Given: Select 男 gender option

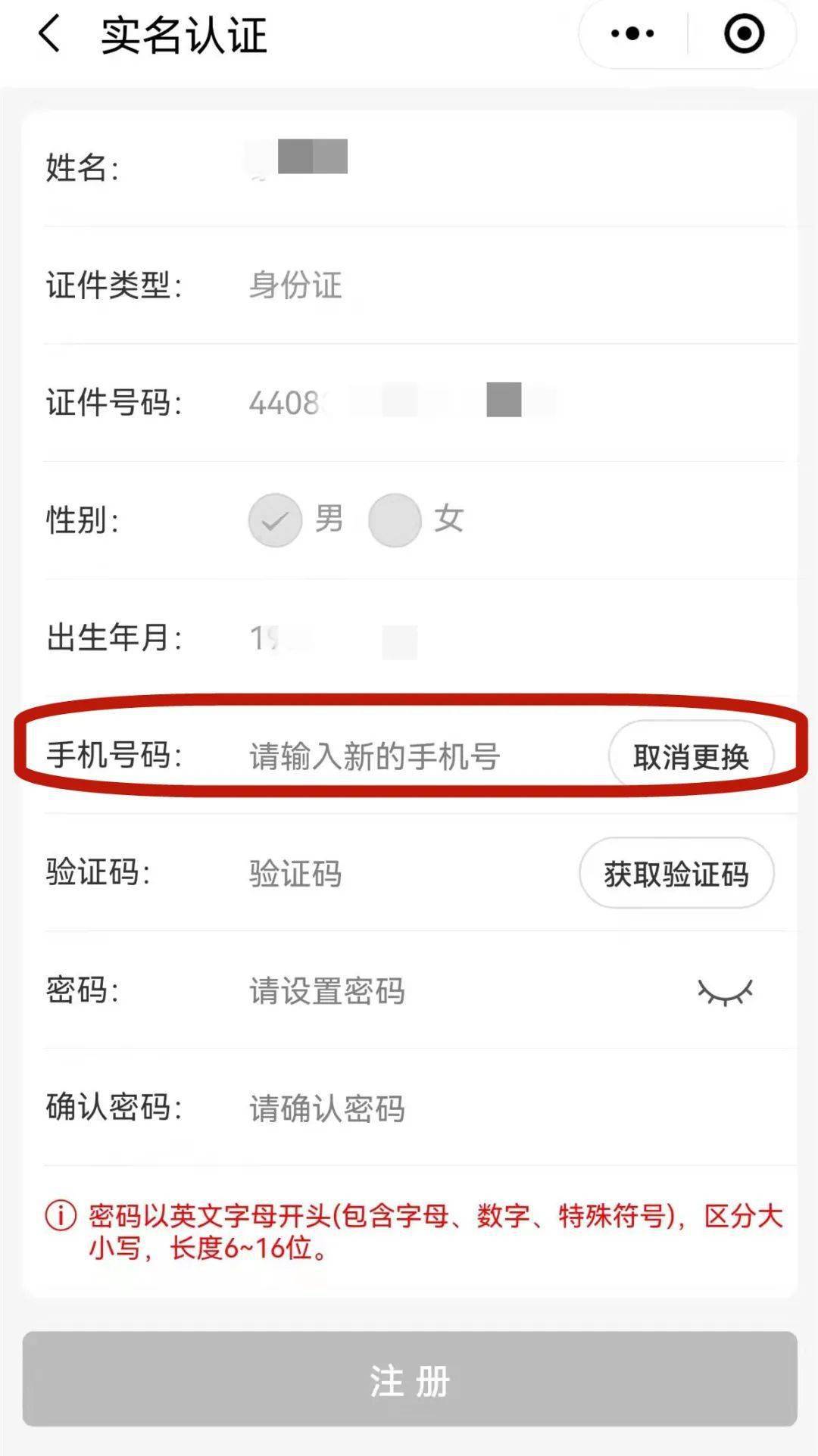Looking at the screenshot, I should point(275,520).
